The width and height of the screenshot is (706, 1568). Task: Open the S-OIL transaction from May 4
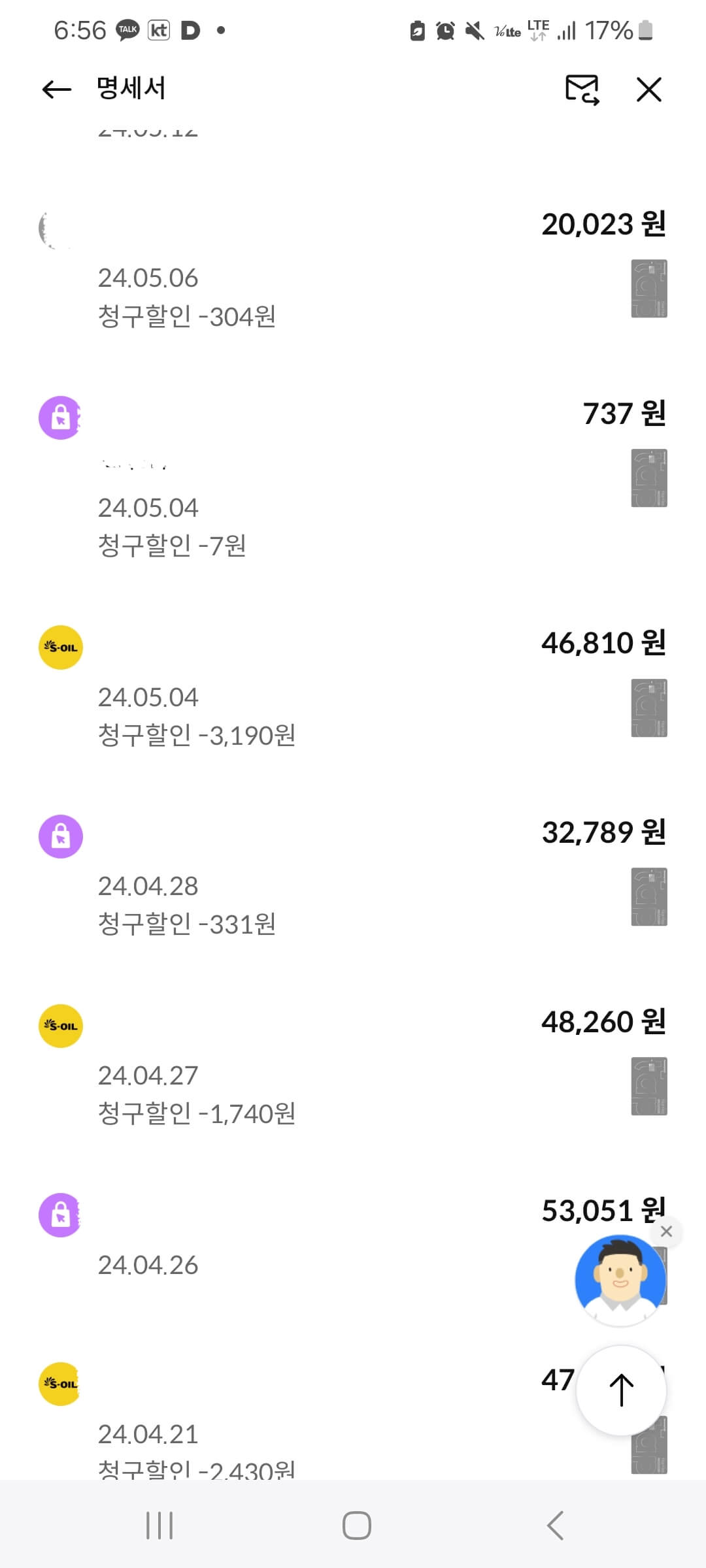click(60, 646)
